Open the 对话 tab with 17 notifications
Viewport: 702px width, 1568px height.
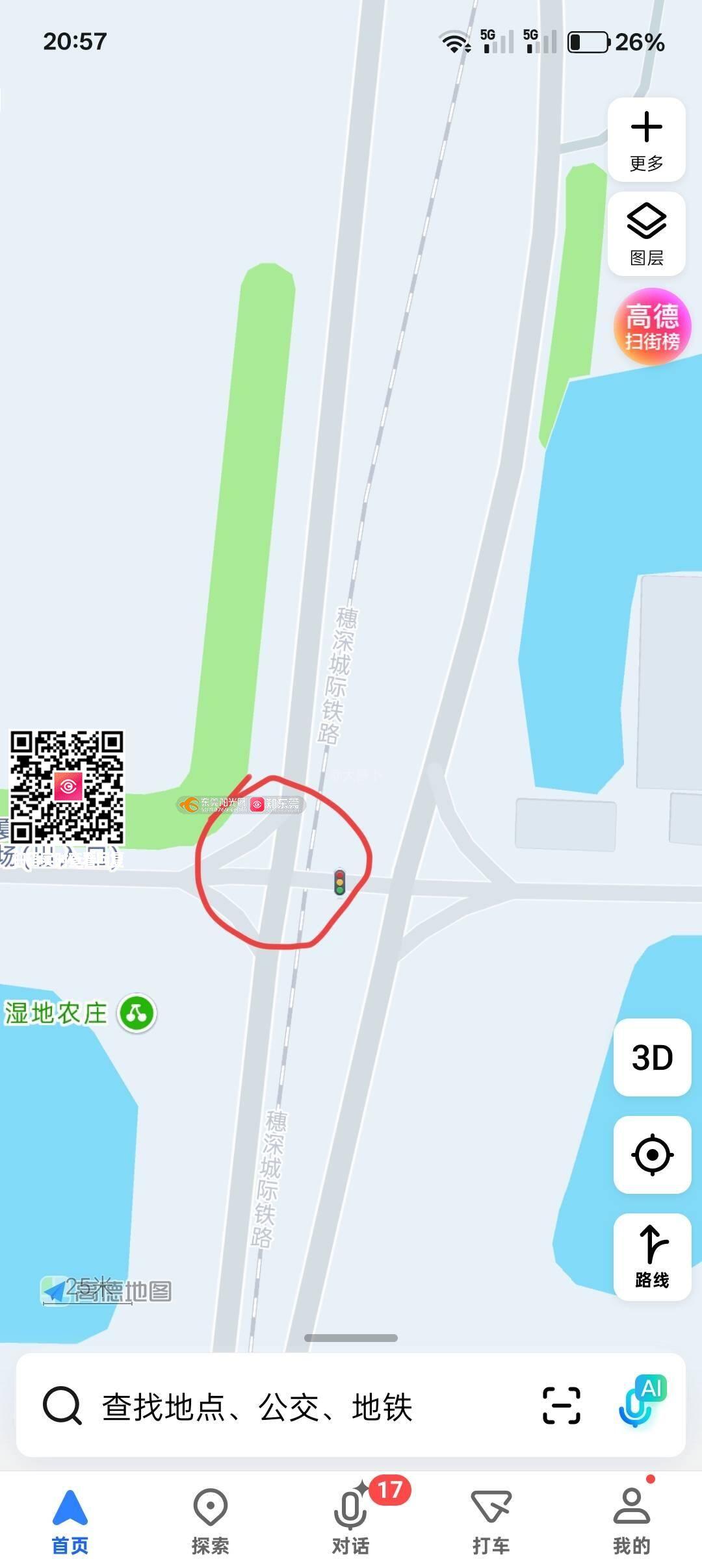point(351,1521)
